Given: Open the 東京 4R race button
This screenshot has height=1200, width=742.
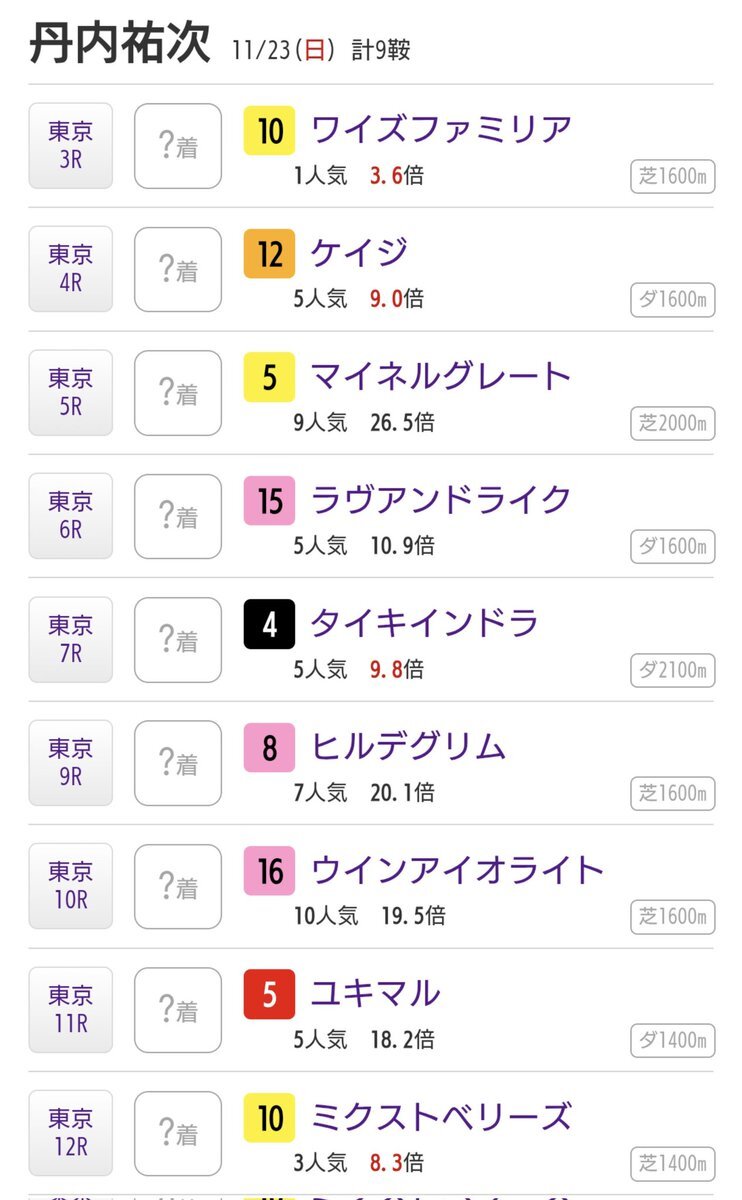Looking at the screenshot, I should coord(70,269).
